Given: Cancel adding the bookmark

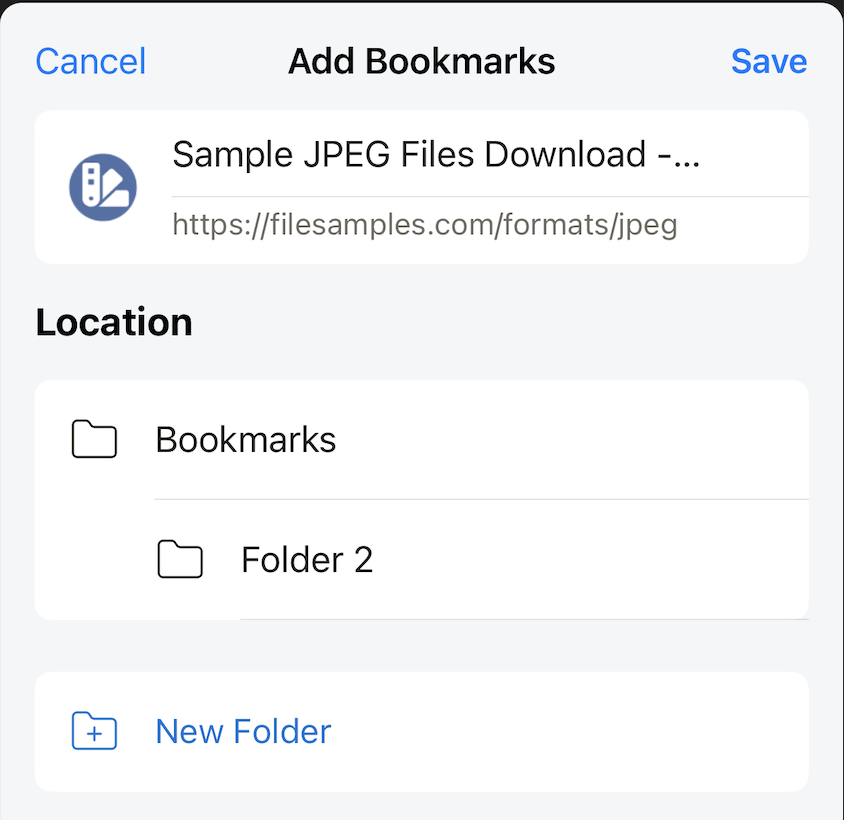Looking at the screenshot, I should (x=91, y=62).
